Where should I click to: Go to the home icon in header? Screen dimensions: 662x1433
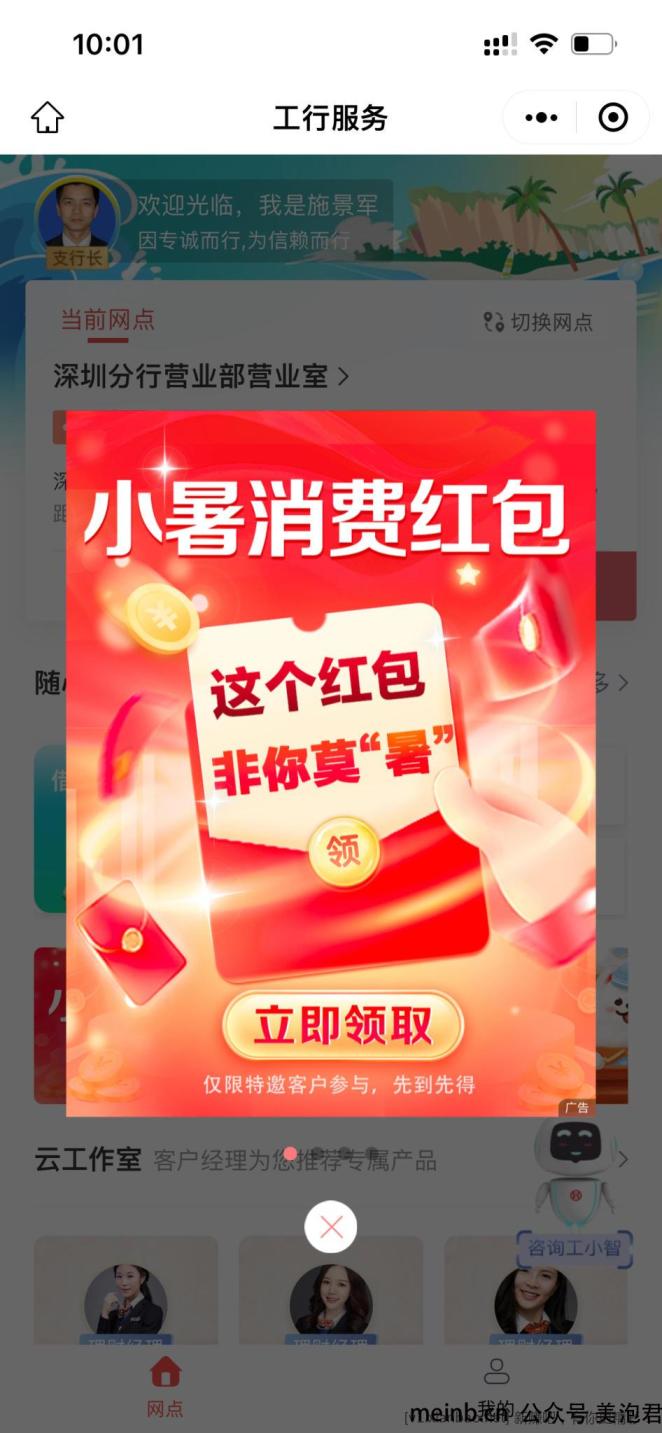[47, 118]
